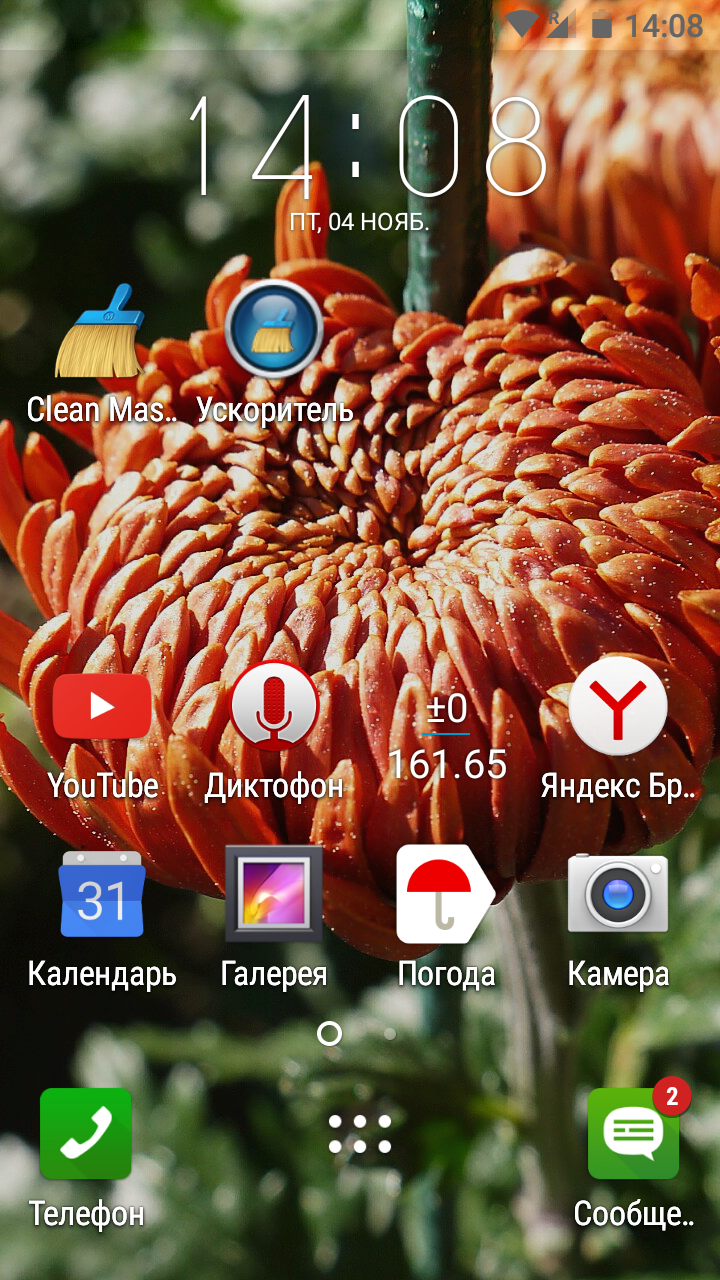
Task: Open the Календарь app
Action: coord(102,894)
